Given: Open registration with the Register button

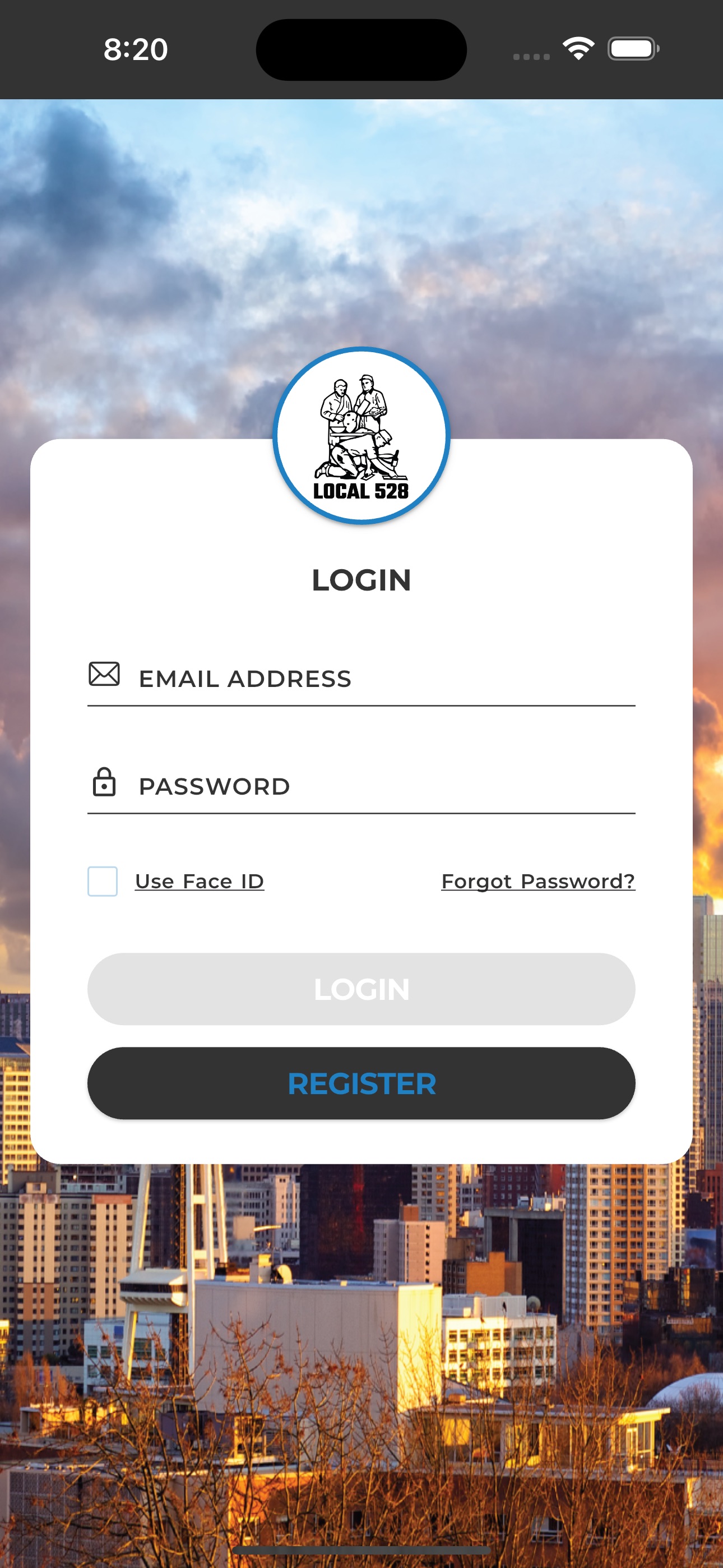Looking at the screenshot, I should click(361, 1083).
